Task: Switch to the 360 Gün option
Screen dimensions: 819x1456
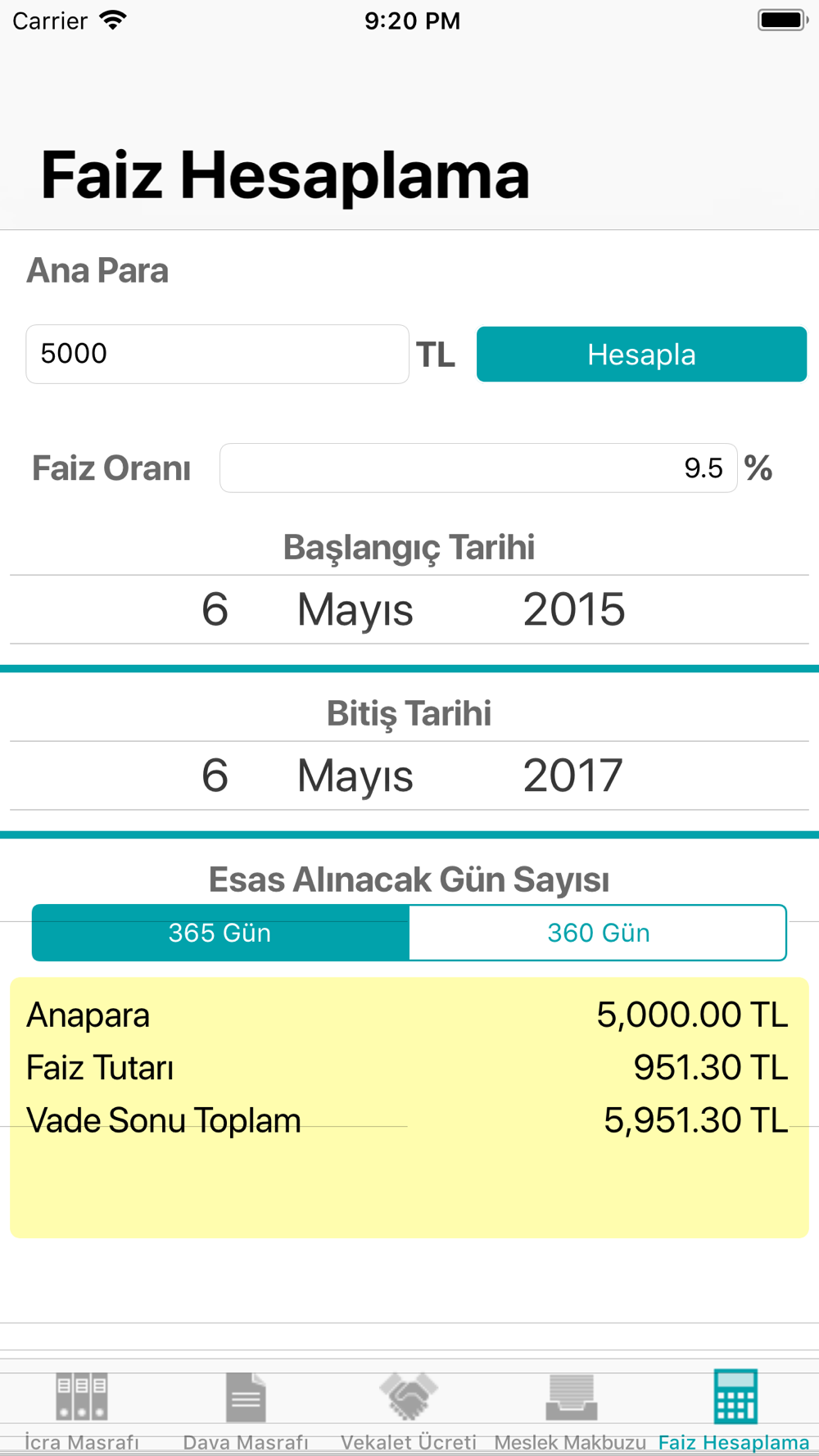Action: point(598,932)
